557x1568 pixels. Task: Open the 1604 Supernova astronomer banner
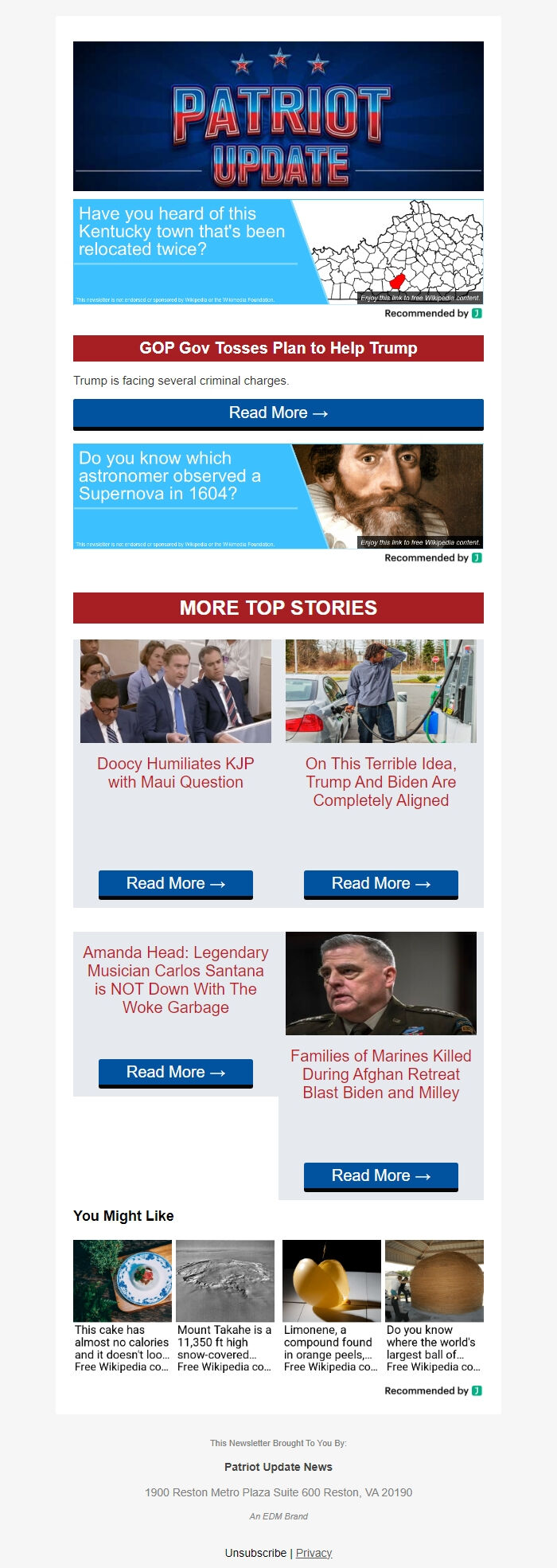point(278,496)
